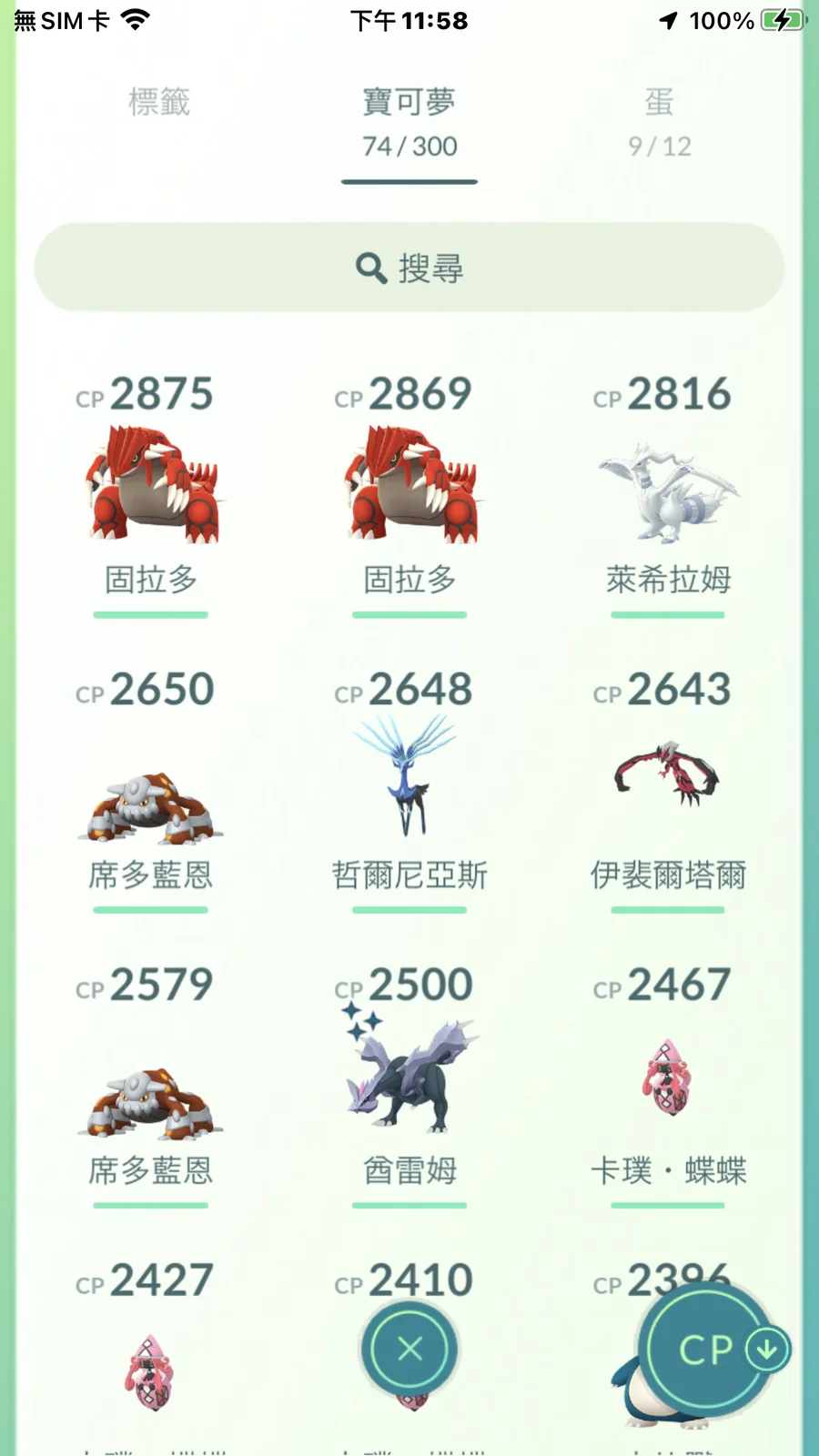Switch to the 標籤 tab
Viewport: 819px width, 1456px height.
pos(159,102)
